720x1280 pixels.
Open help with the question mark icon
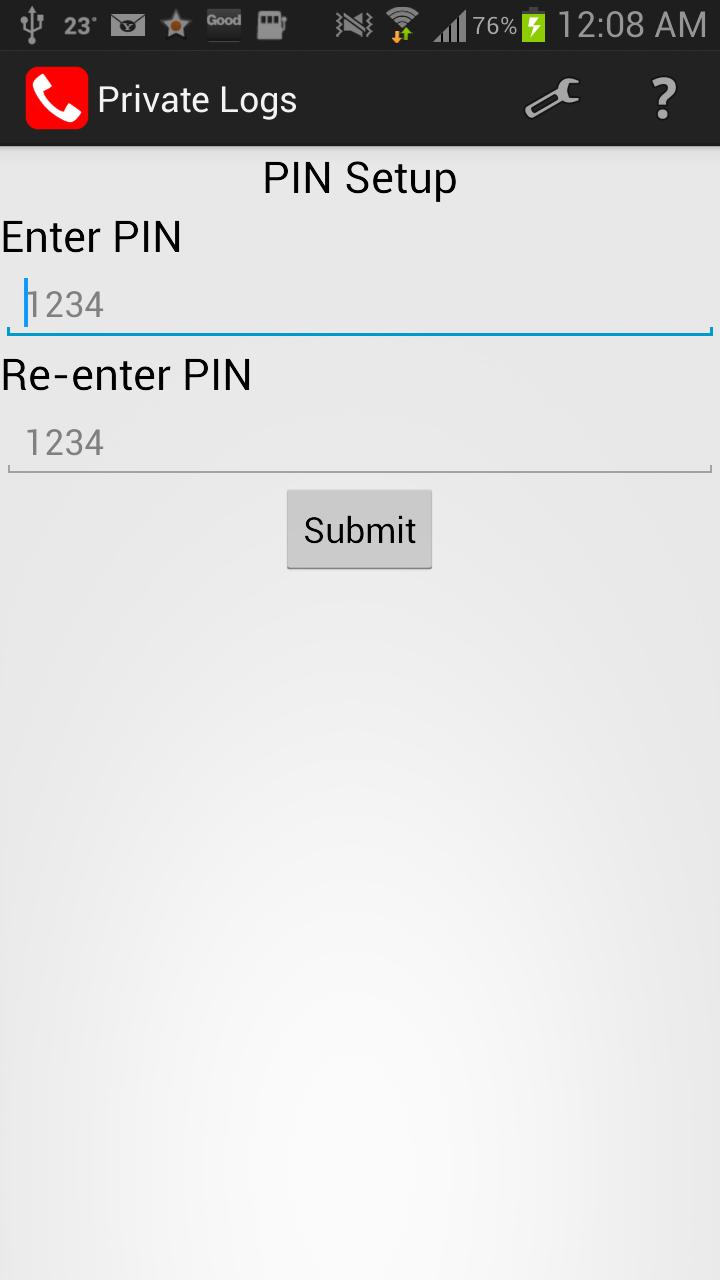[663, 99]
